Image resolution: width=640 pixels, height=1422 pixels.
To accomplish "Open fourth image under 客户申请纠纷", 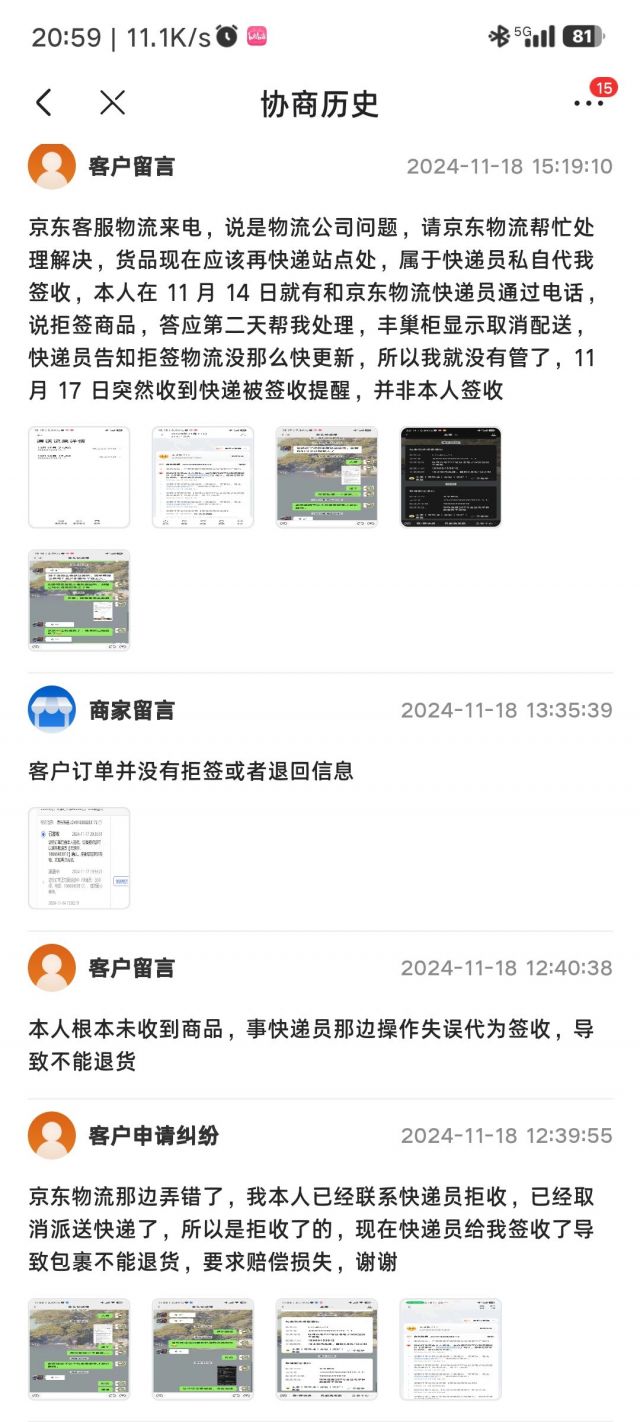I will (451, 1349).
